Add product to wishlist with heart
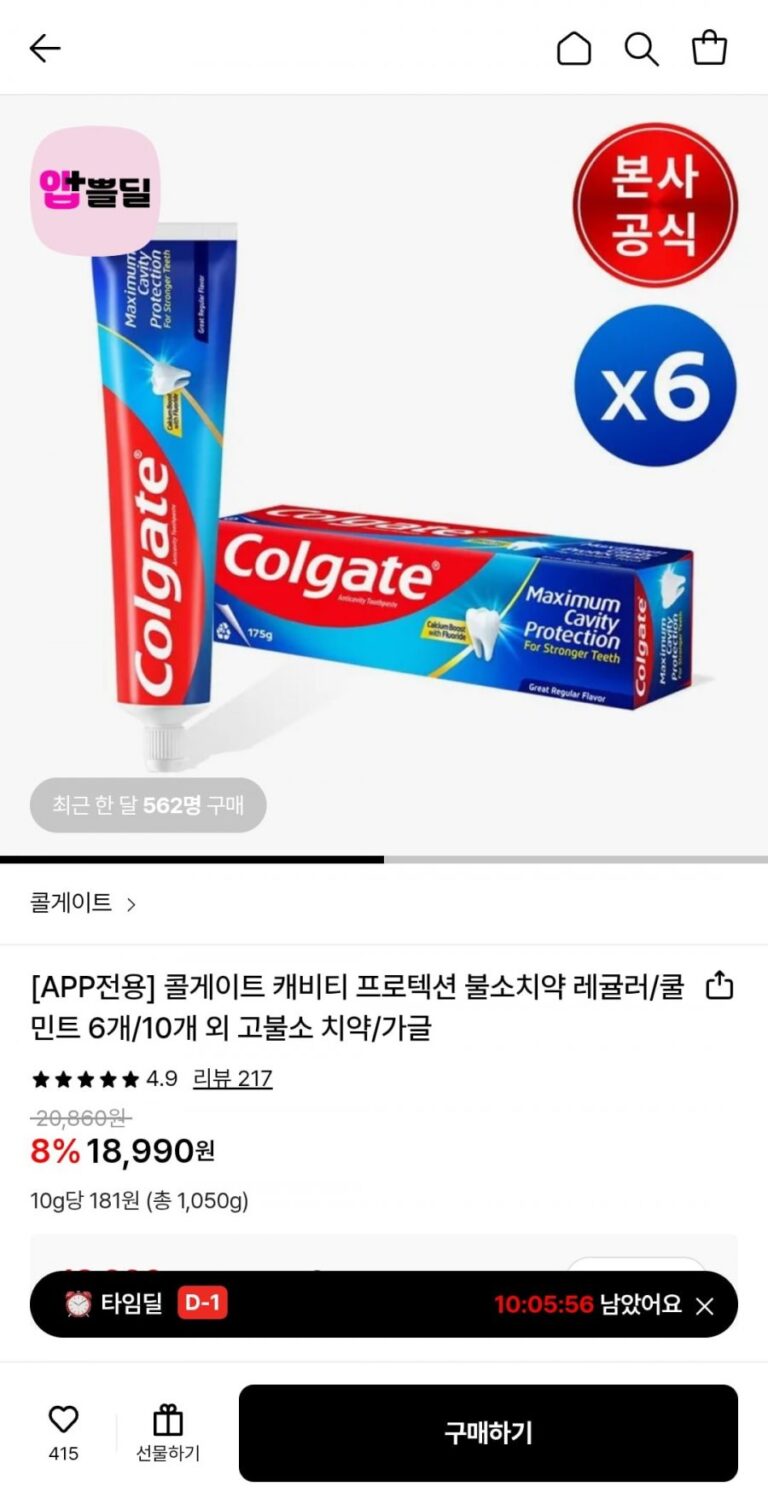 click(x=64, y=1420)
